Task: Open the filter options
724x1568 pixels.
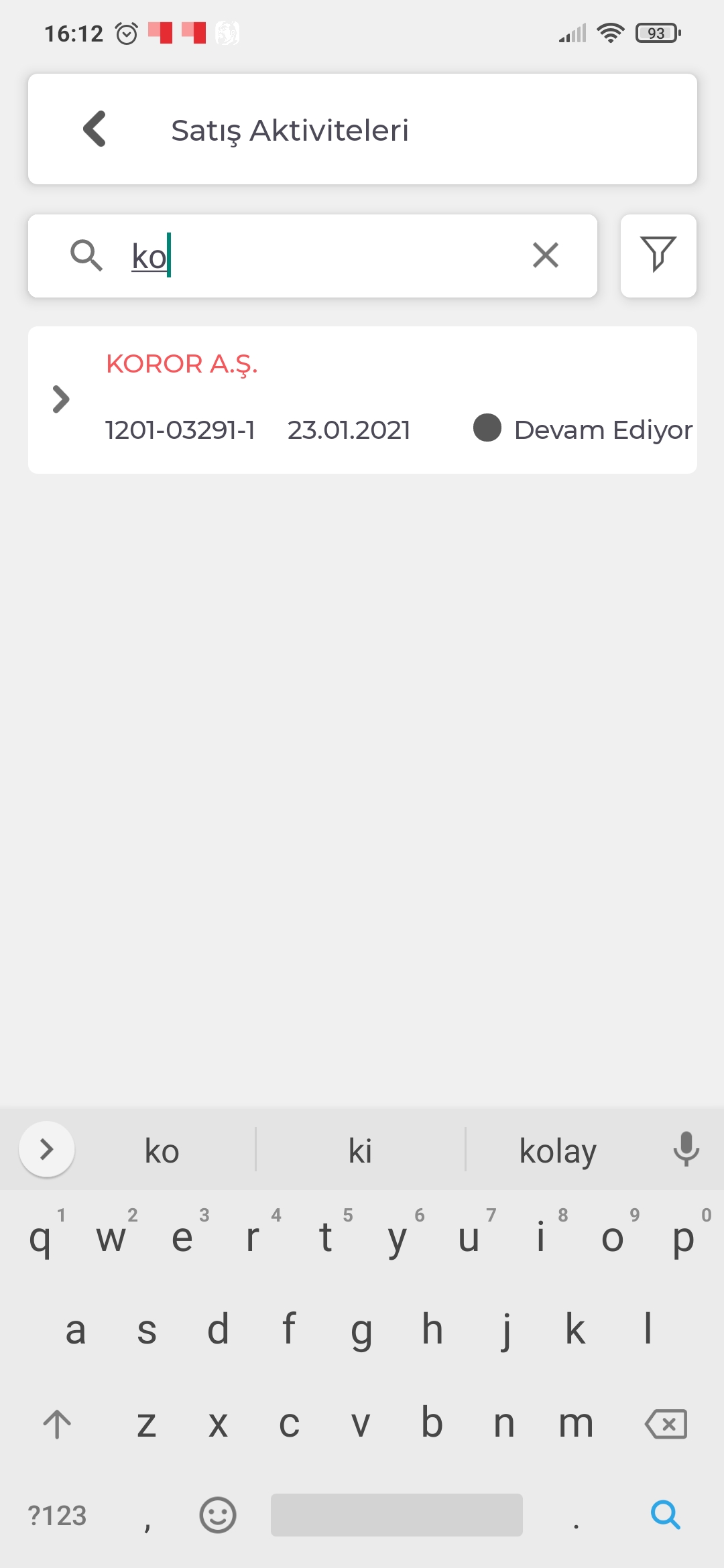Action: click(658, 255)
